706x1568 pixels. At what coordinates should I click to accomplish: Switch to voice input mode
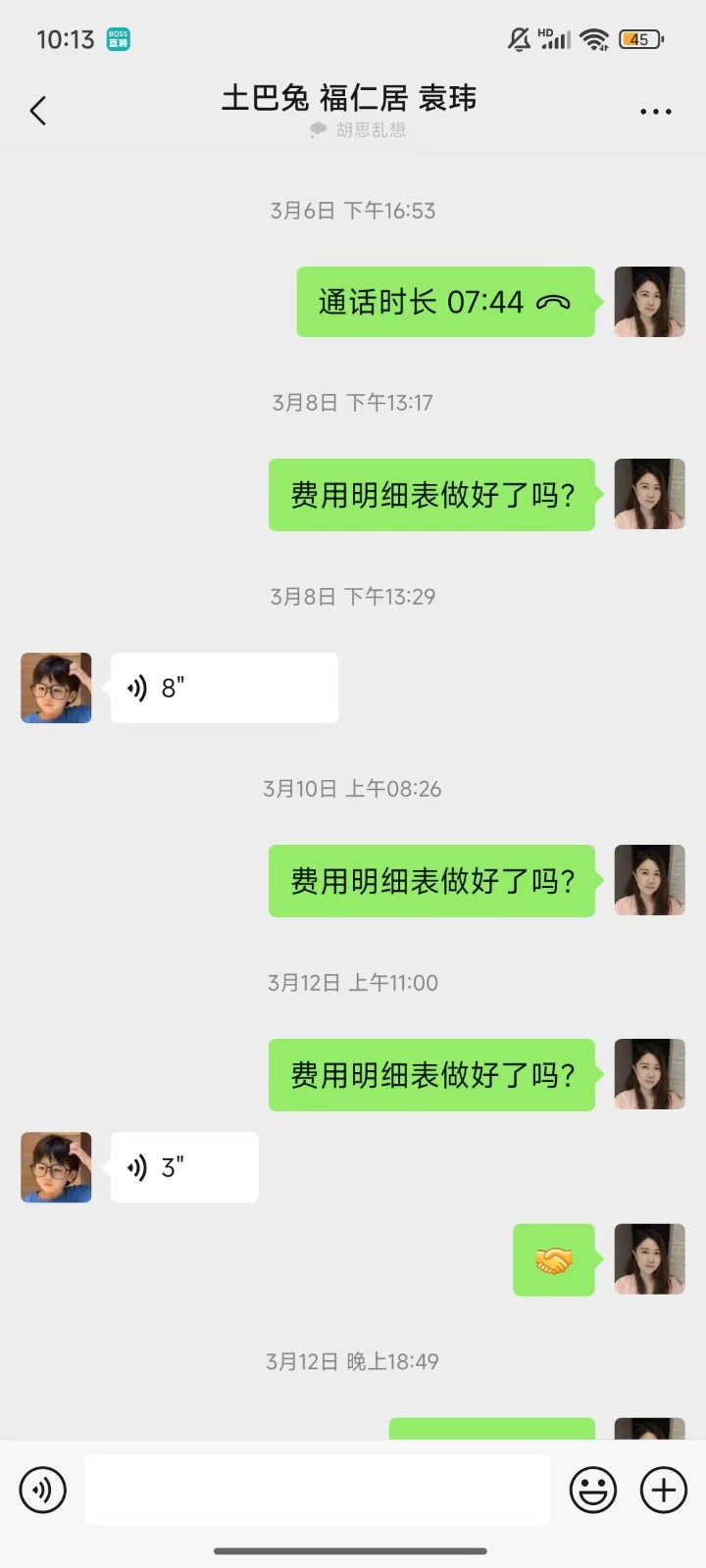coord(43,1490)
